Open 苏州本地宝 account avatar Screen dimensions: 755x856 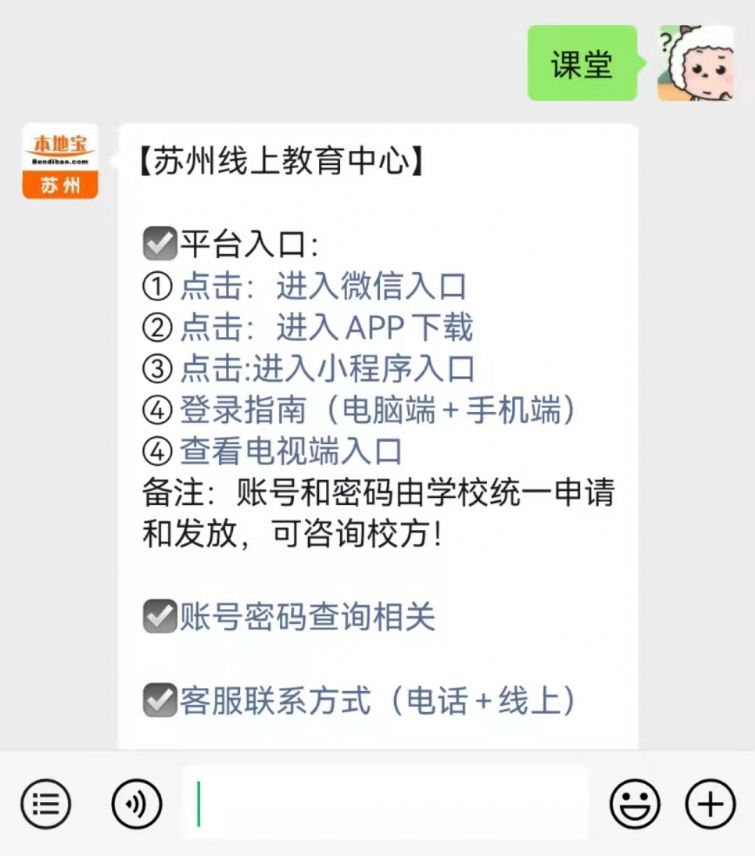coord(60,162)
